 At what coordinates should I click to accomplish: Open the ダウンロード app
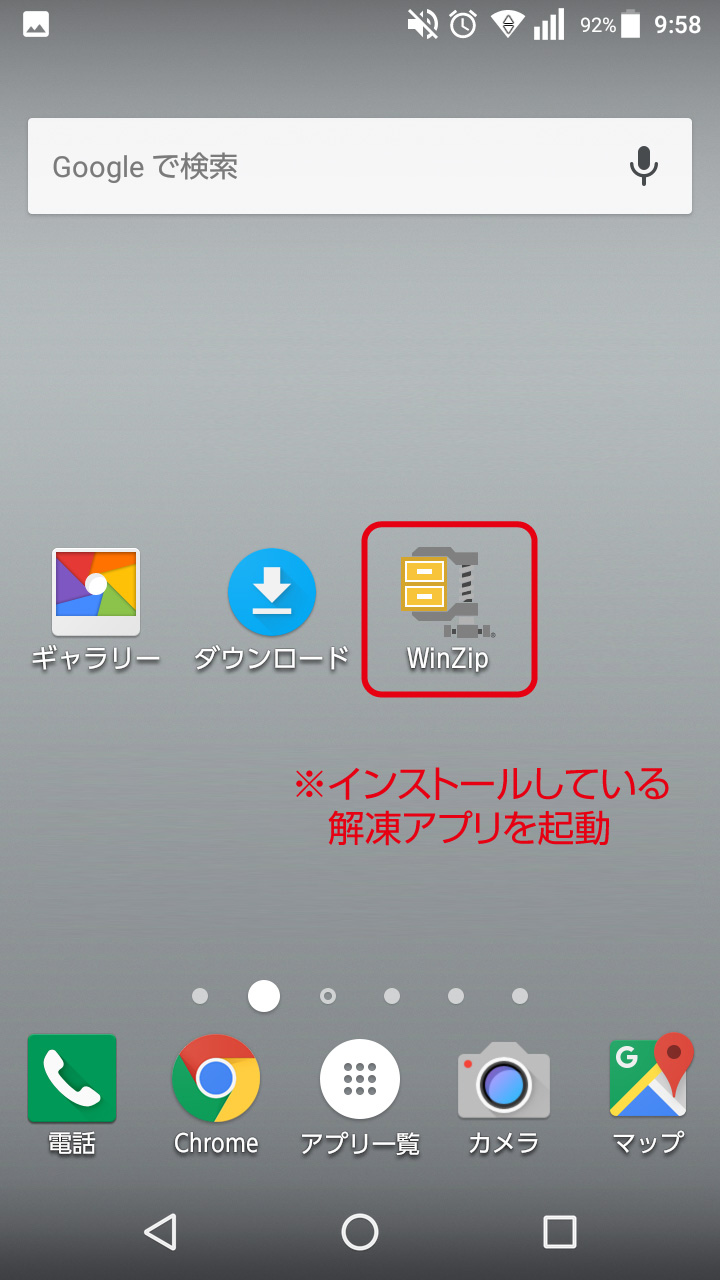tap(272, 592)
